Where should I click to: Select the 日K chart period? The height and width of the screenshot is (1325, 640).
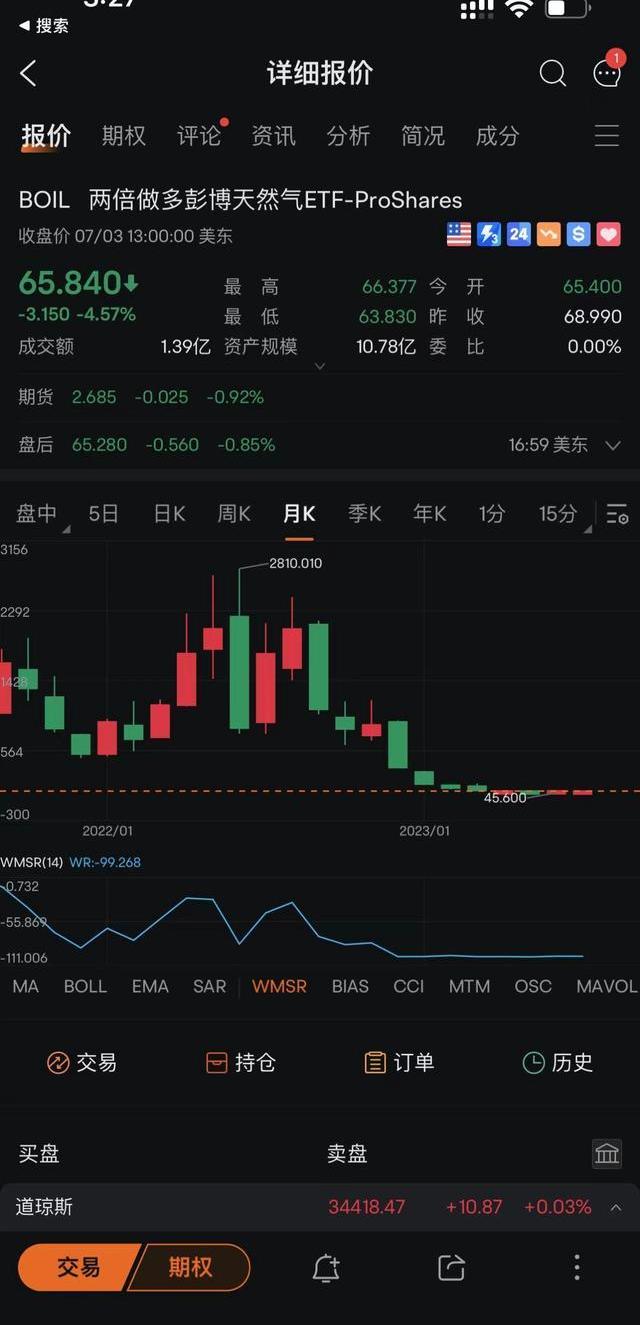click(x=169, y=514)
